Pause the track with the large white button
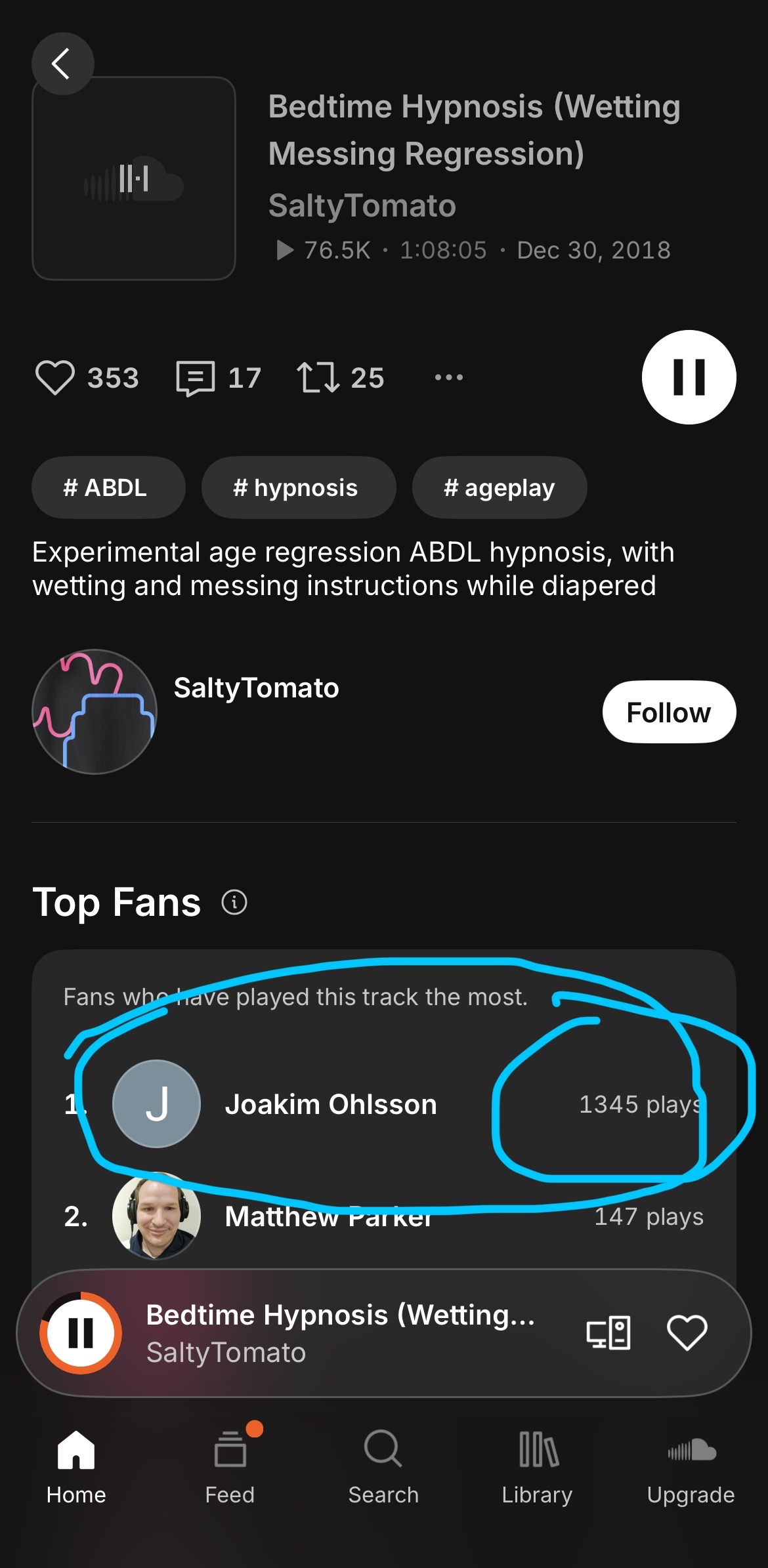 pos(689,377)
